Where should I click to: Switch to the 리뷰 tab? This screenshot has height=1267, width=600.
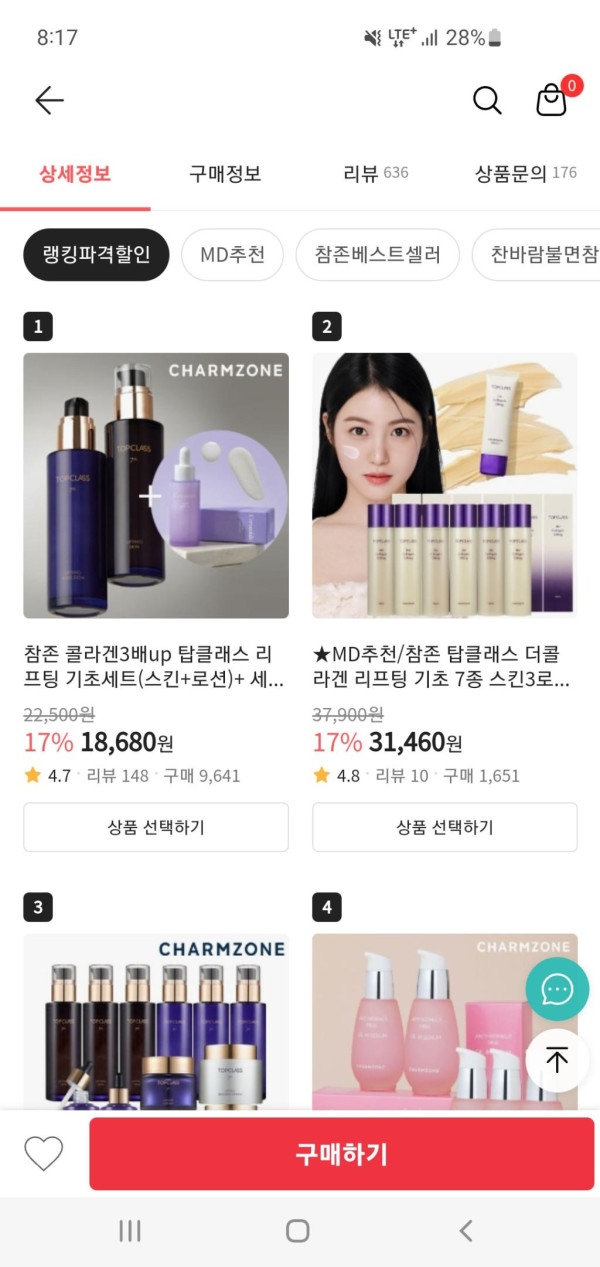tap(375, 174)
